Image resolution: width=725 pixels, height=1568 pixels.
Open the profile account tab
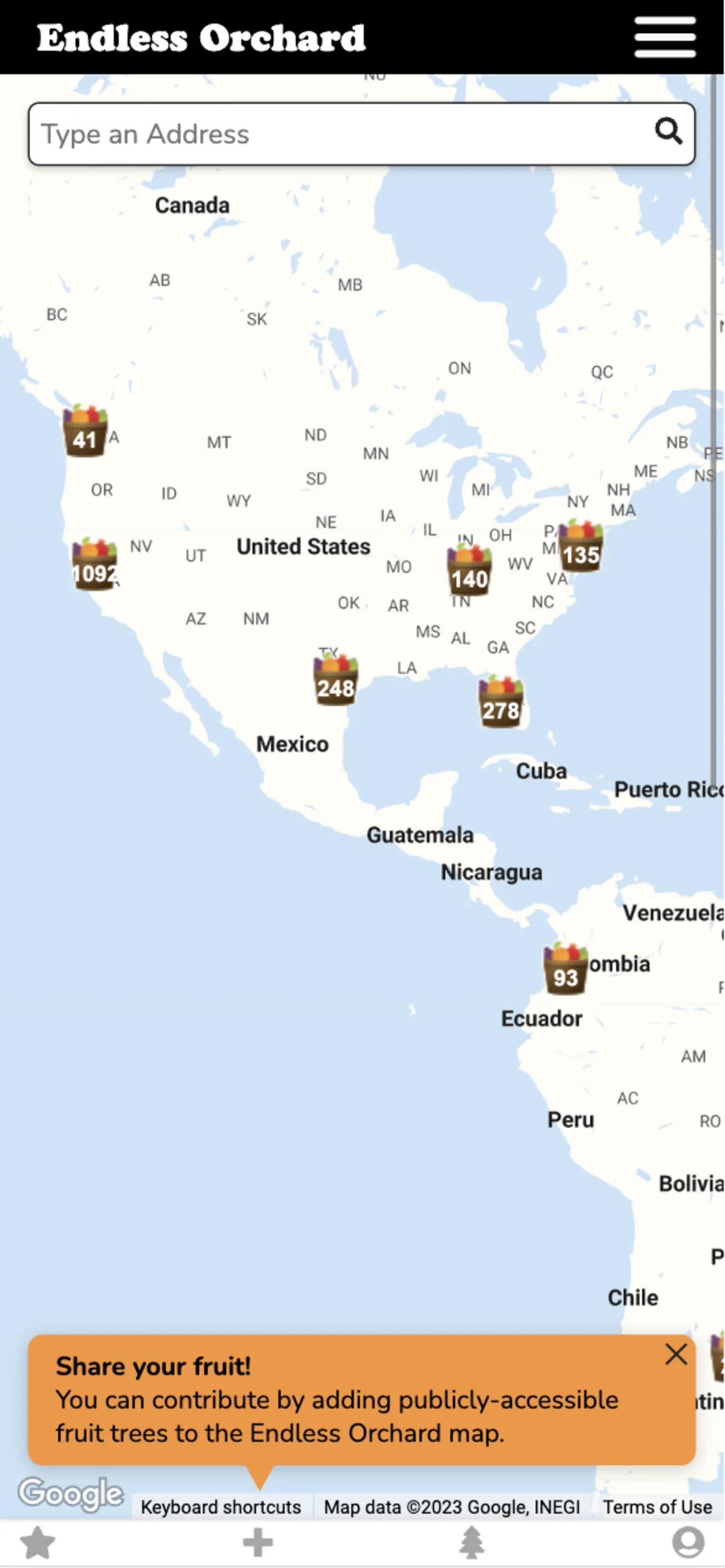pos(688,1543)
